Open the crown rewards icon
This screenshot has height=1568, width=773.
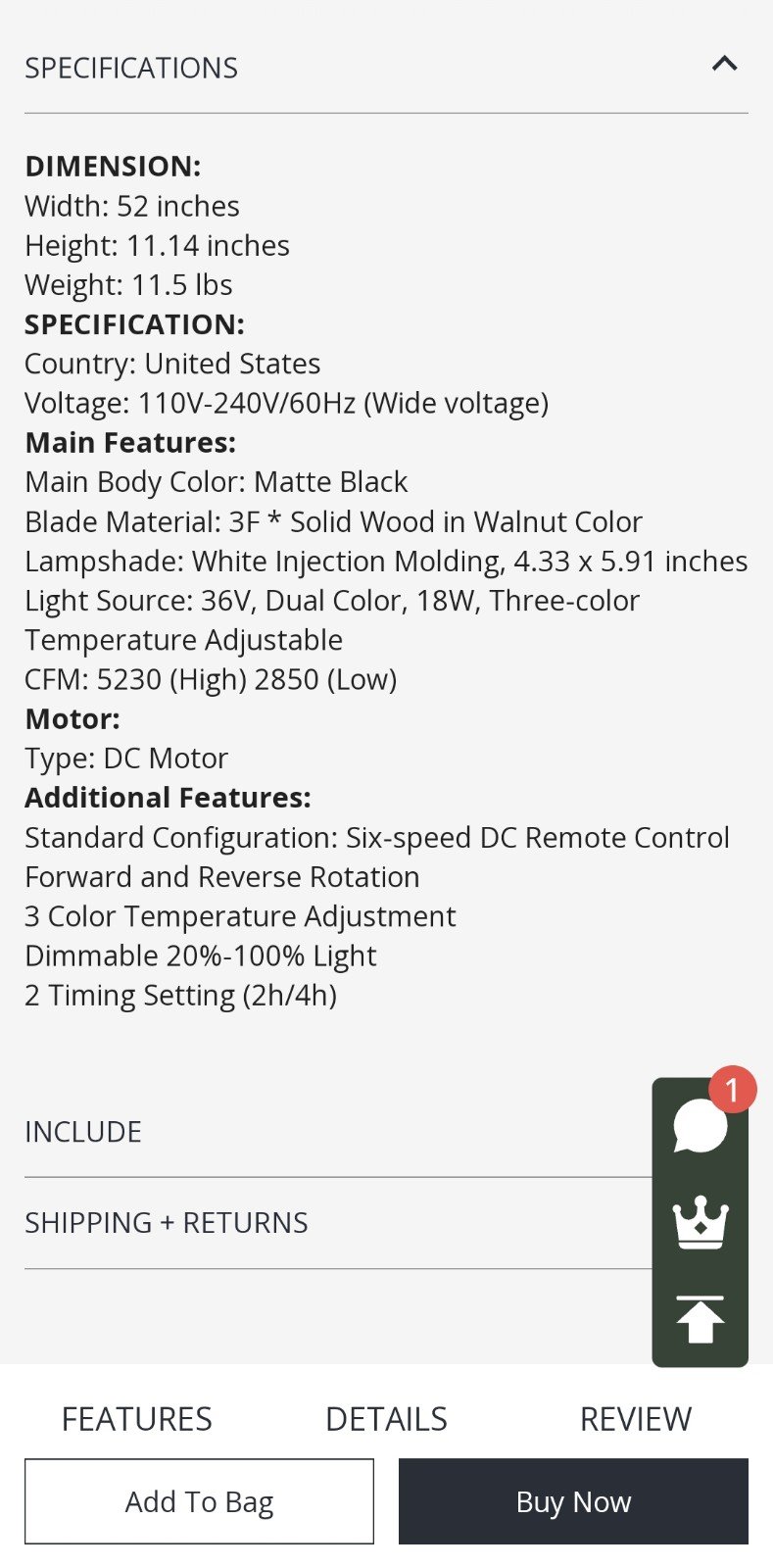(701, 1223)
